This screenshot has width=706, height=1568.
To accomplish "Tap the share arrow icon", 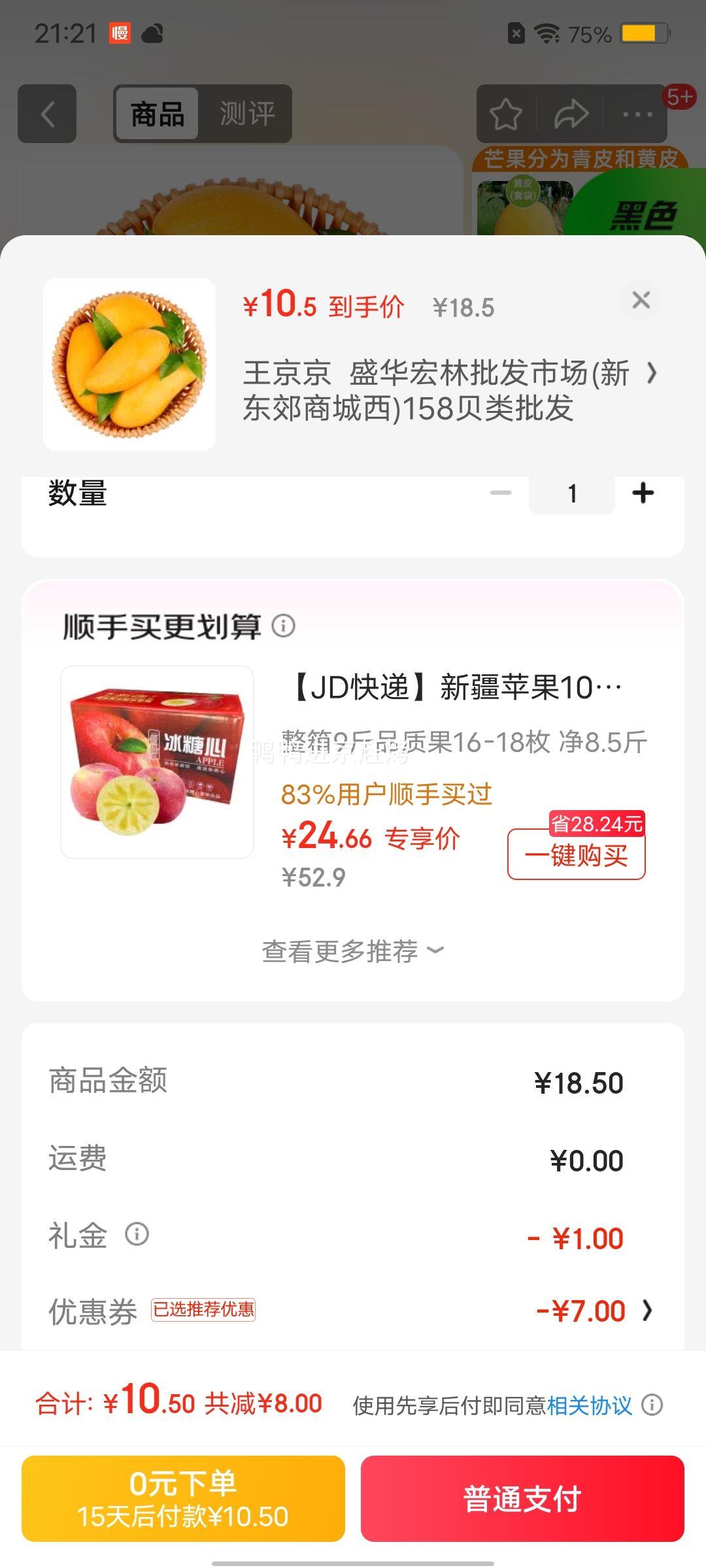I will 571,113.
